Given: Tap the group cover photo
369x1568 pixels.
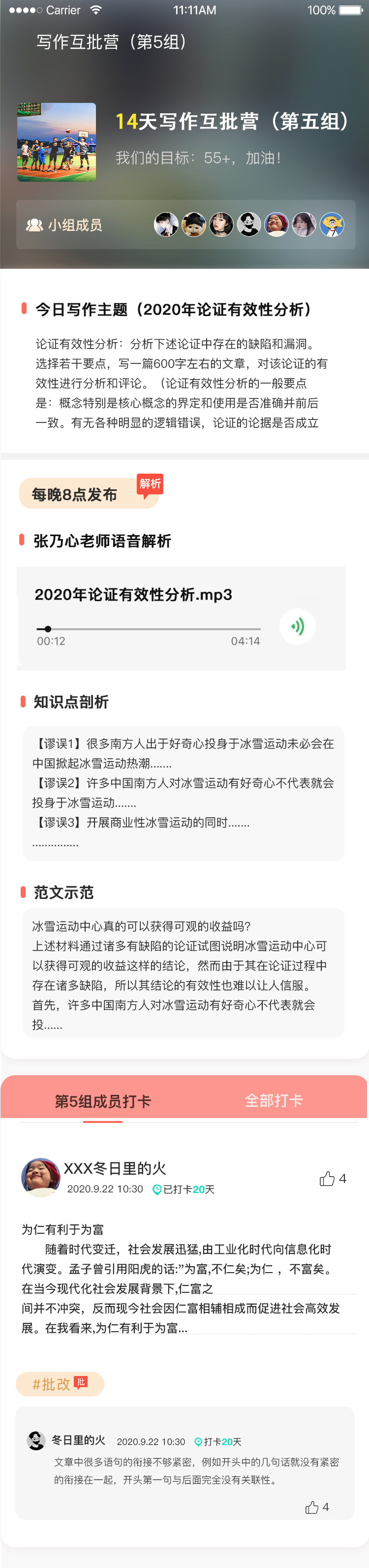Looking at the screenshot, I should [x=56, y=142].
